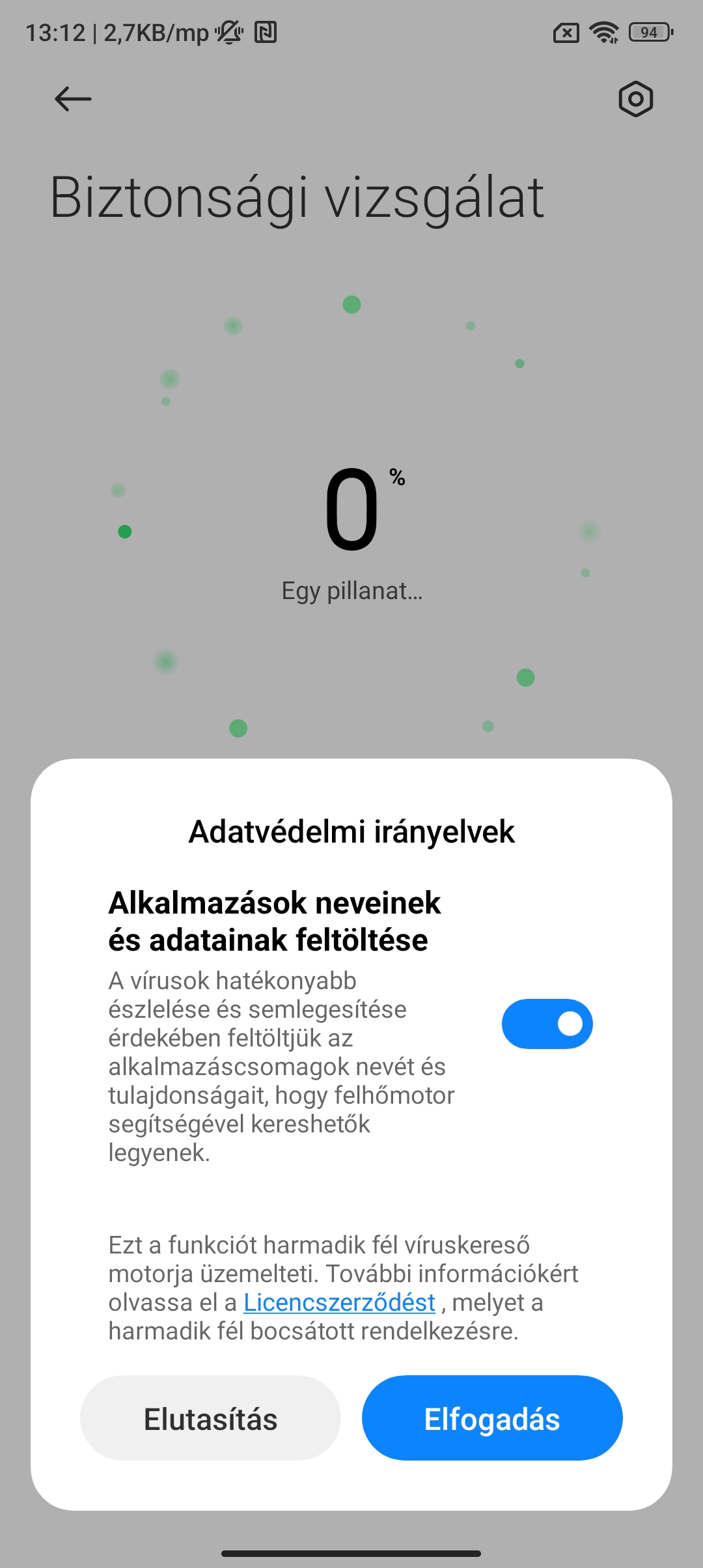Open the settings hexagon icon
Screen dimensions: 703x1568
635,99
